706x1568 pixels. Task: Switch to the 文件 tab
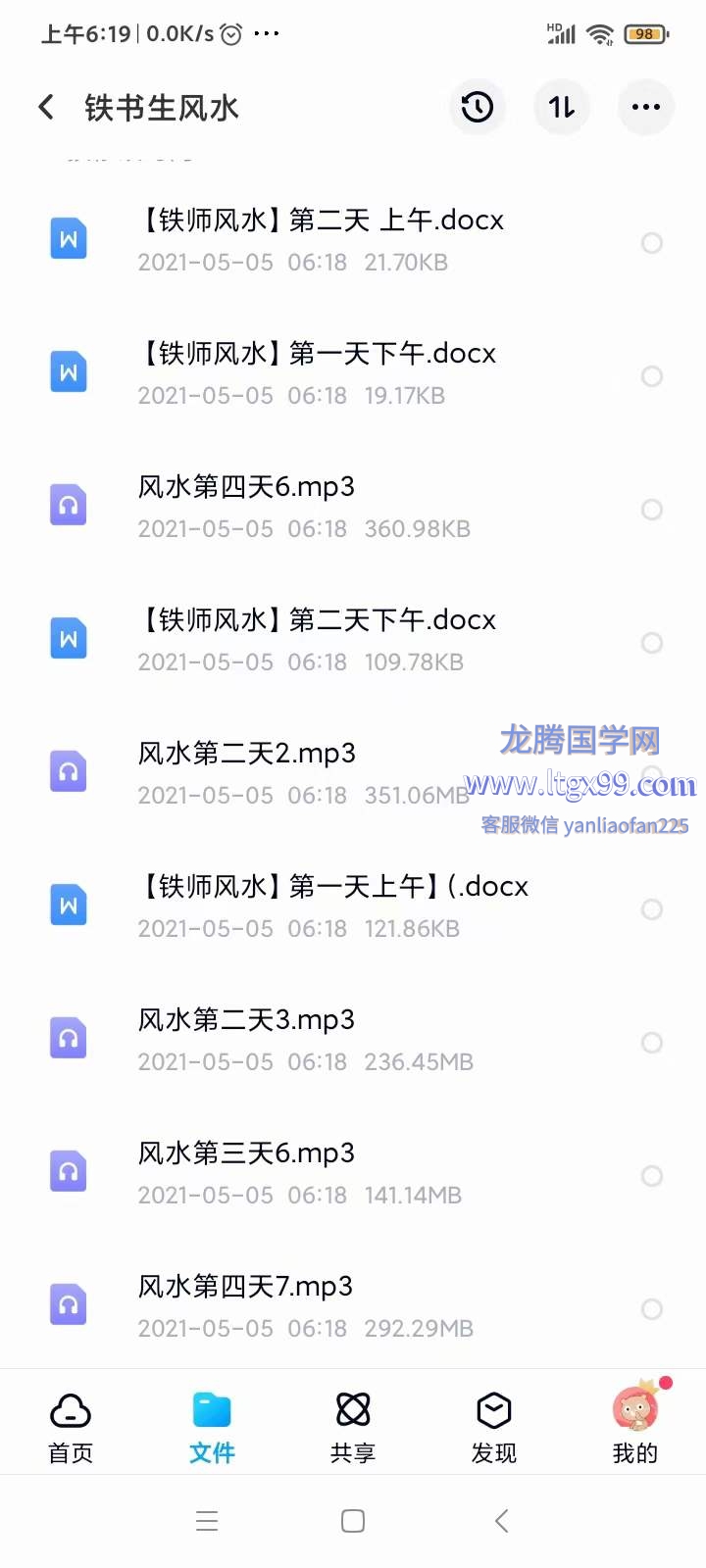coord(212,1428)
